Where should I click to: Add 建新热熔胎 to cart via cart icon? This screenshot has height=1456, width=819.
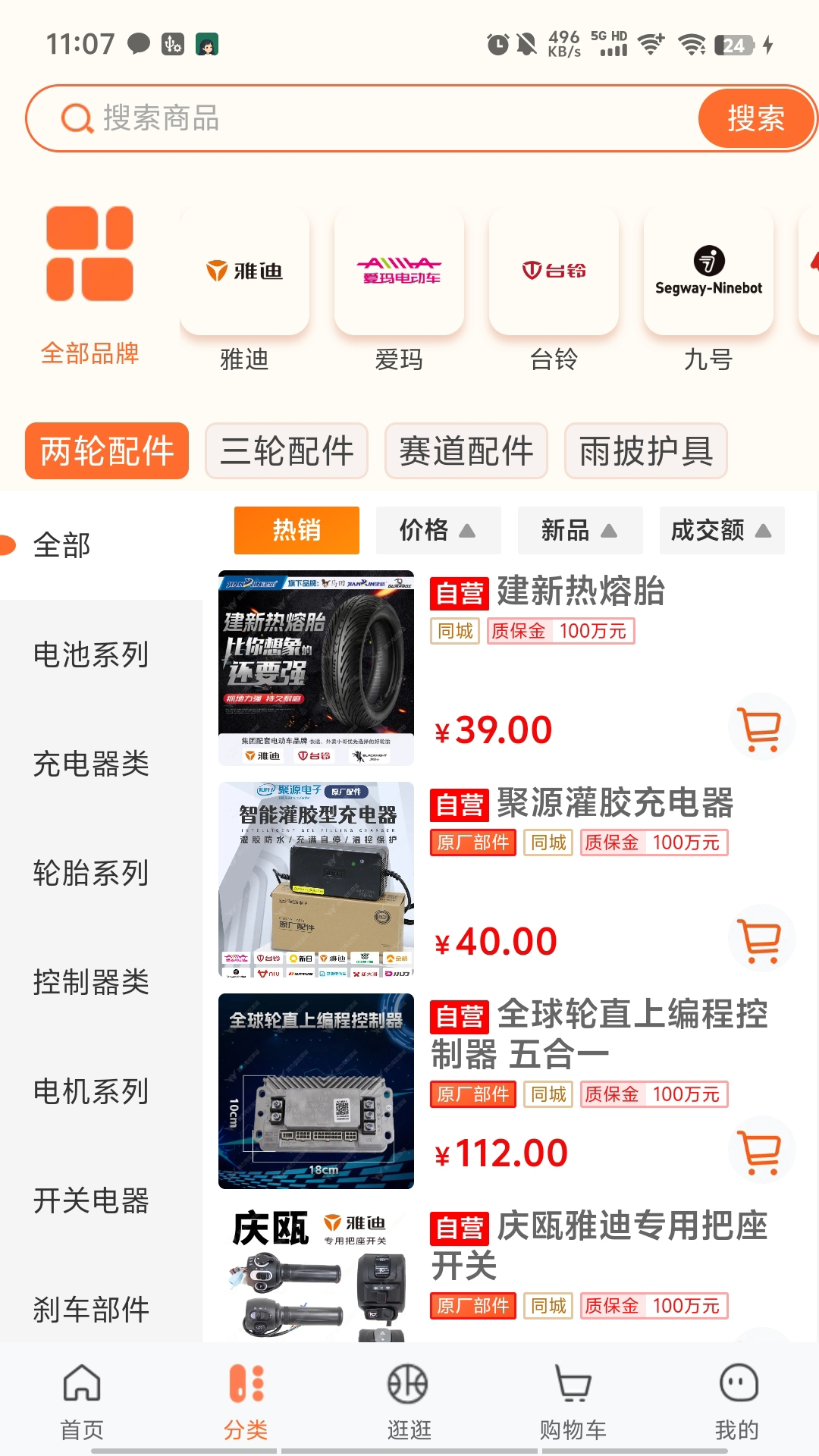[x=761, y=726]
